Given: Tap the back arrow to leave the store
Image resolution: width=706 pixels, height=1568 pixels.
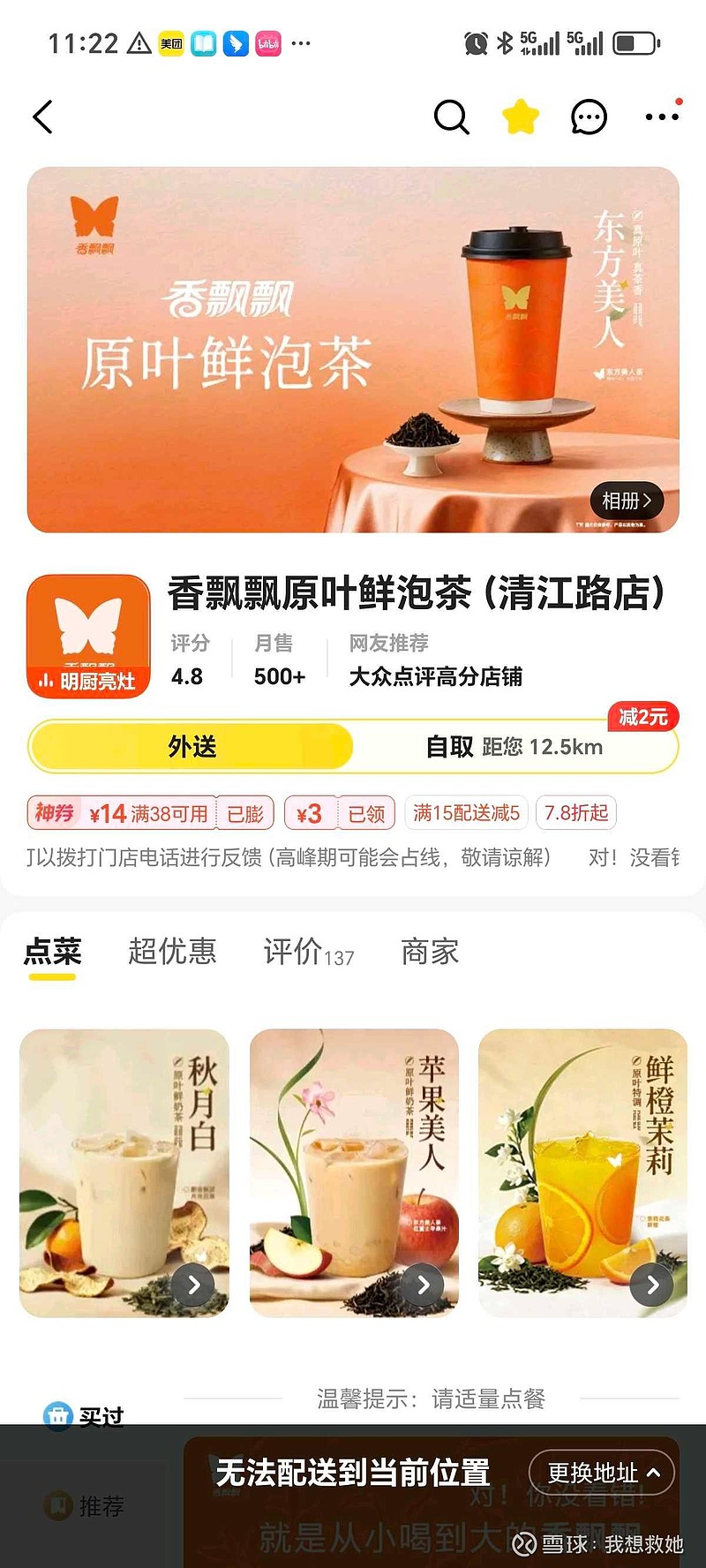Looking at the screenshot, I should [42, 116].
